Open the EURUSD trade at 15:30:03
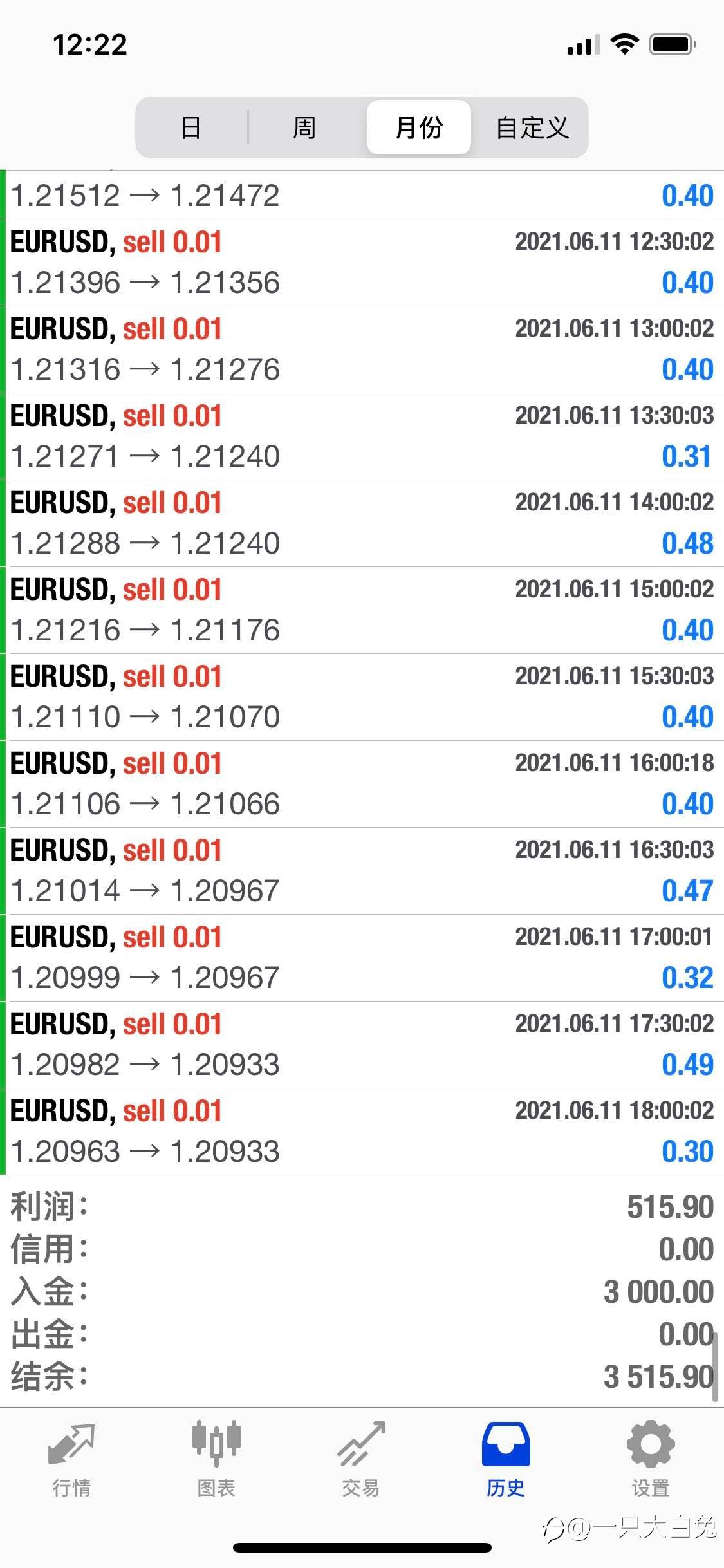The width and height of the screenshot is (724, 1568). 362,697
